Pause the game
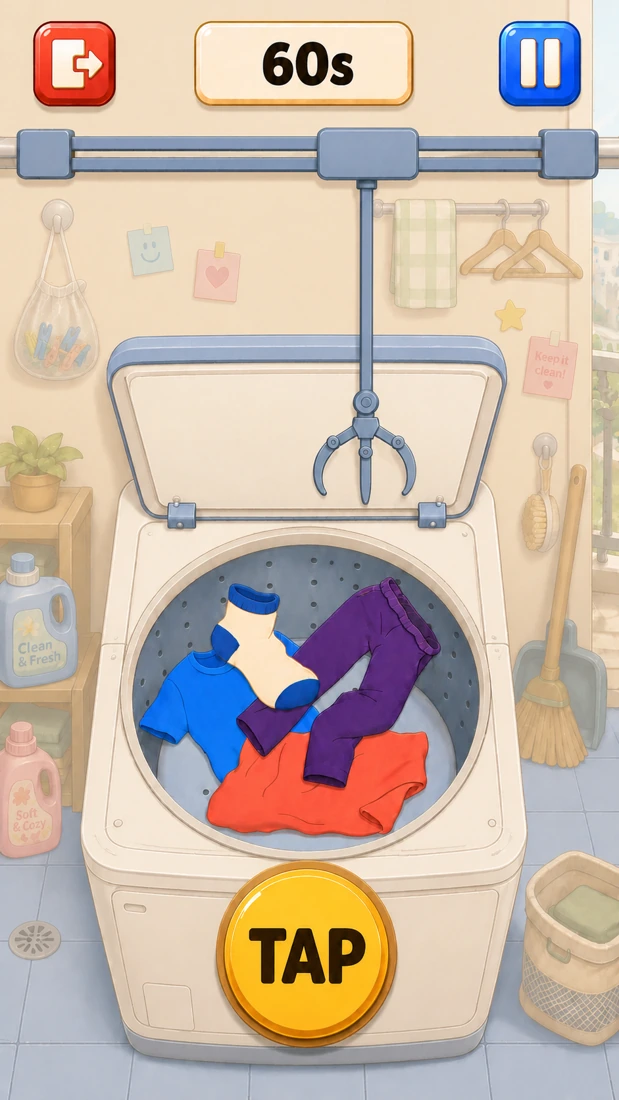 (540, 63)
